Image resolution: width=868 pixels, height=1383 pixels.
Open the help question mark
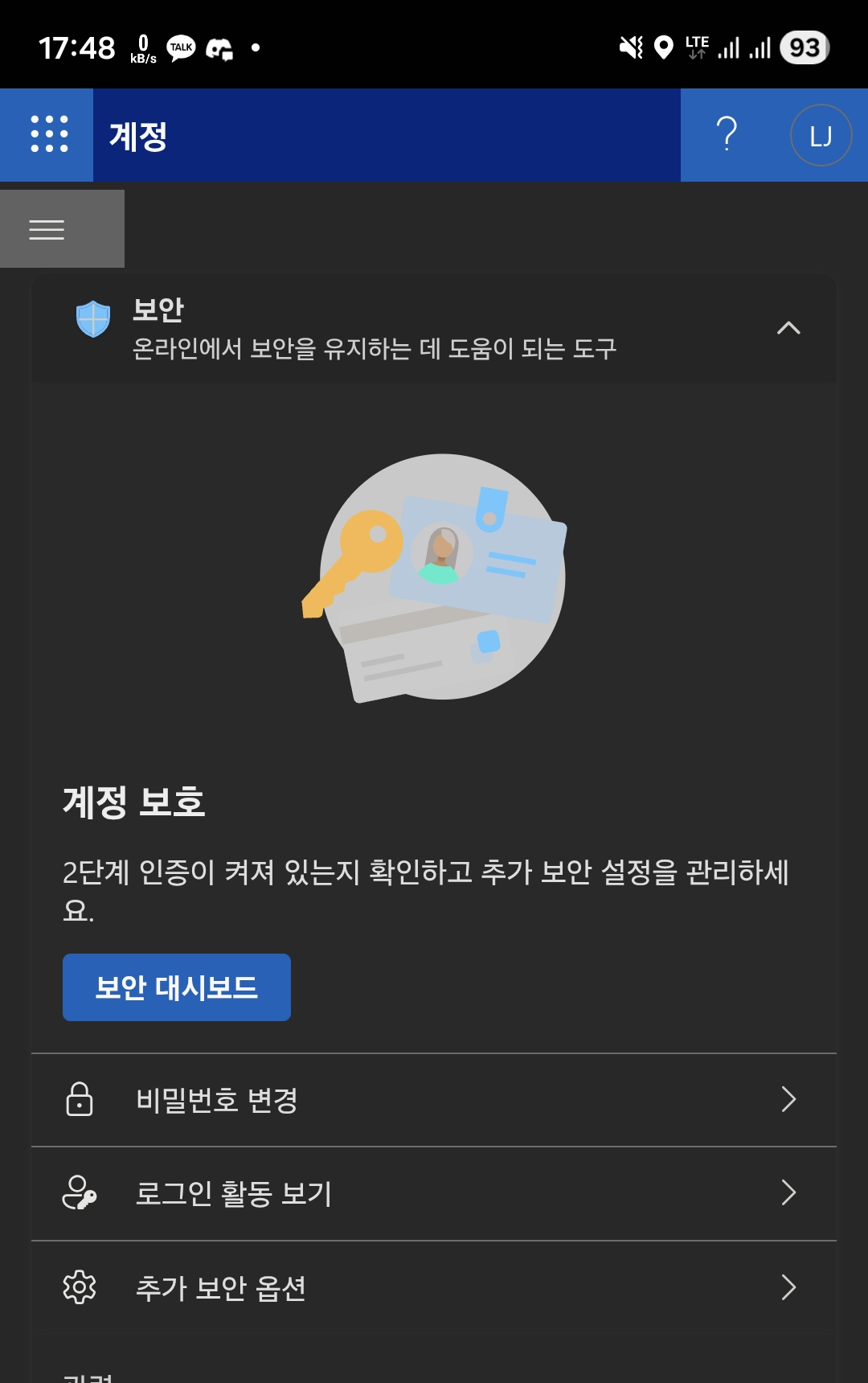point(727,134)
